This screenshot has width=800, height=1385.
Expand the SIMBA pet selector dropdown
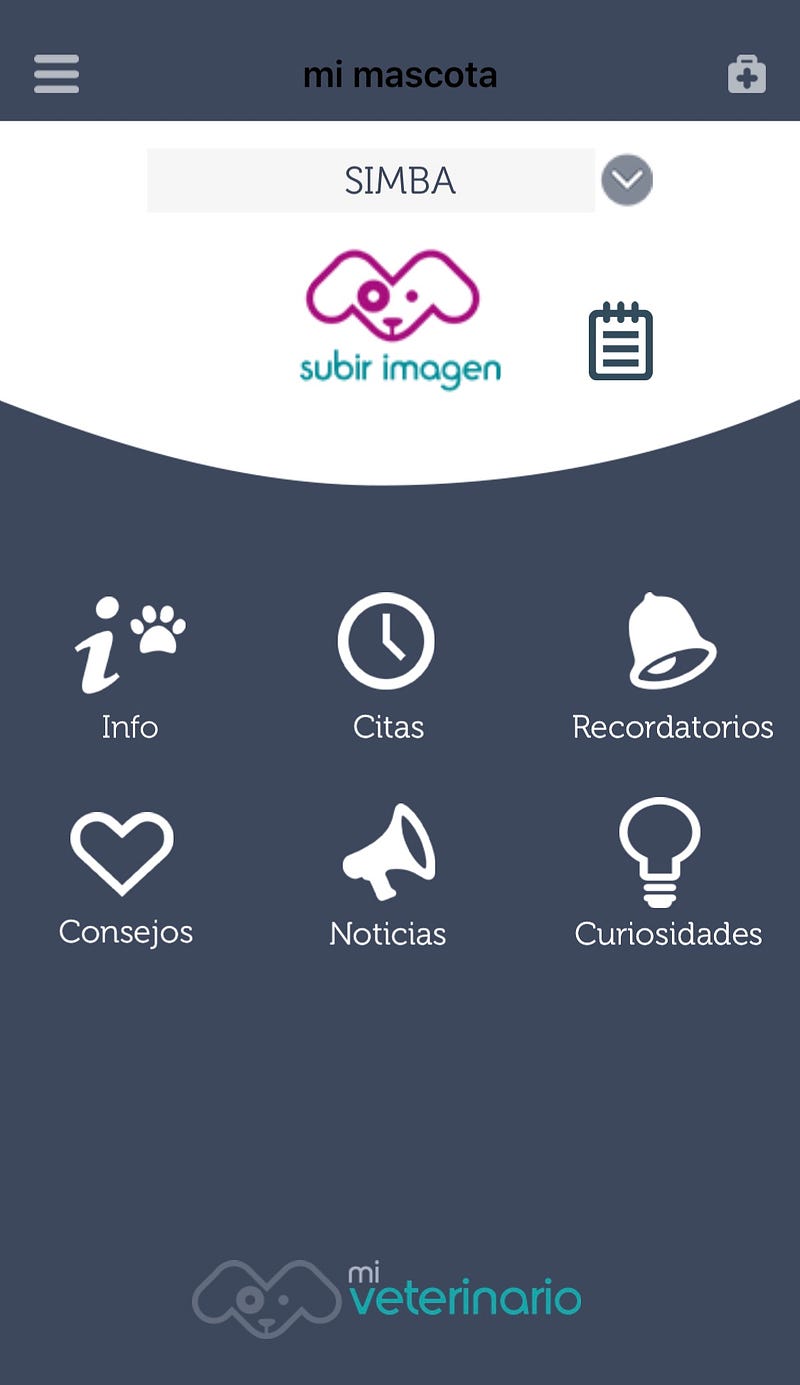(627, 181)
